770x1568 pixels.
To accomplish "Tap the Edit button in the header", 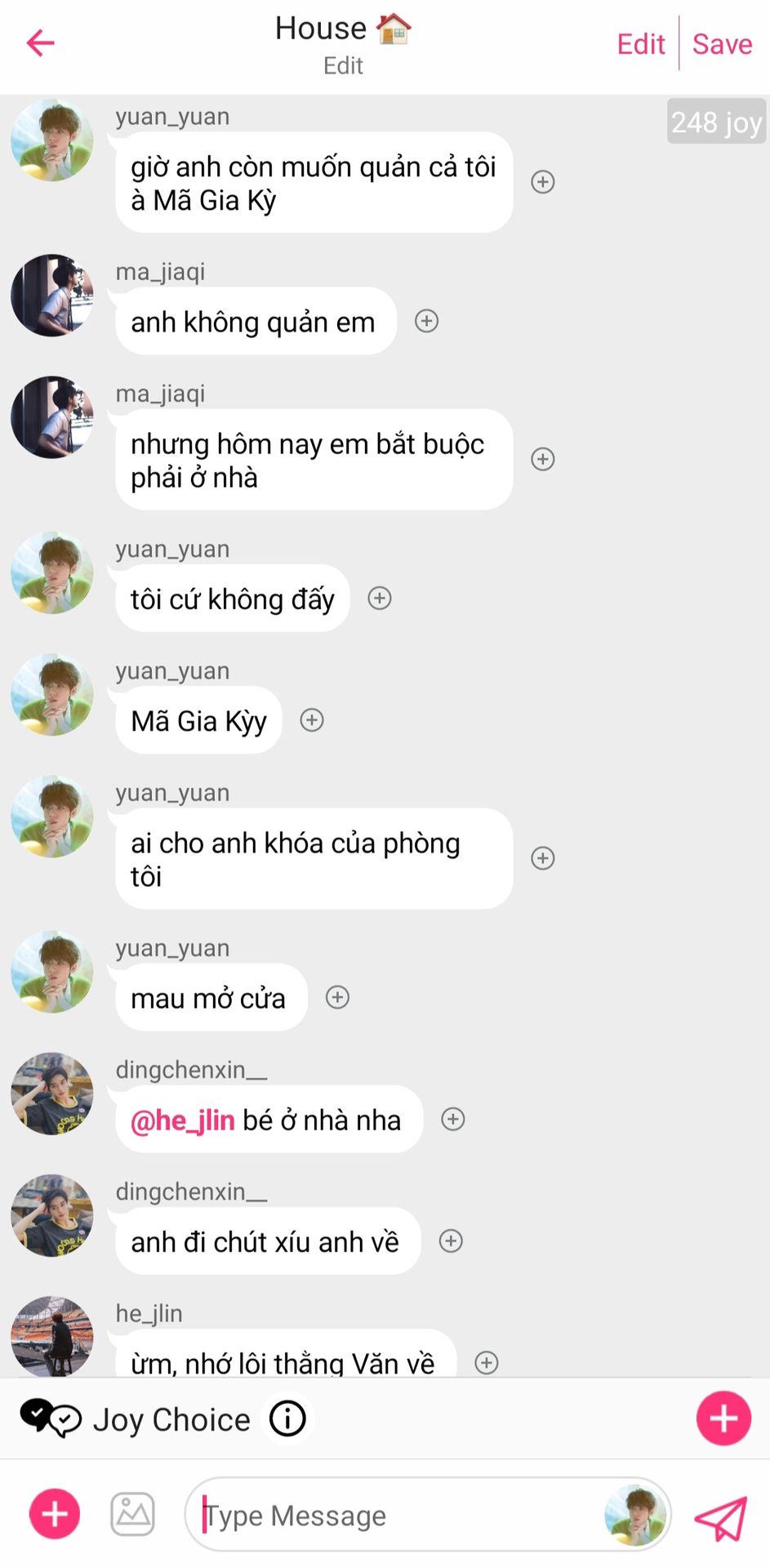I will coord(640,44).
